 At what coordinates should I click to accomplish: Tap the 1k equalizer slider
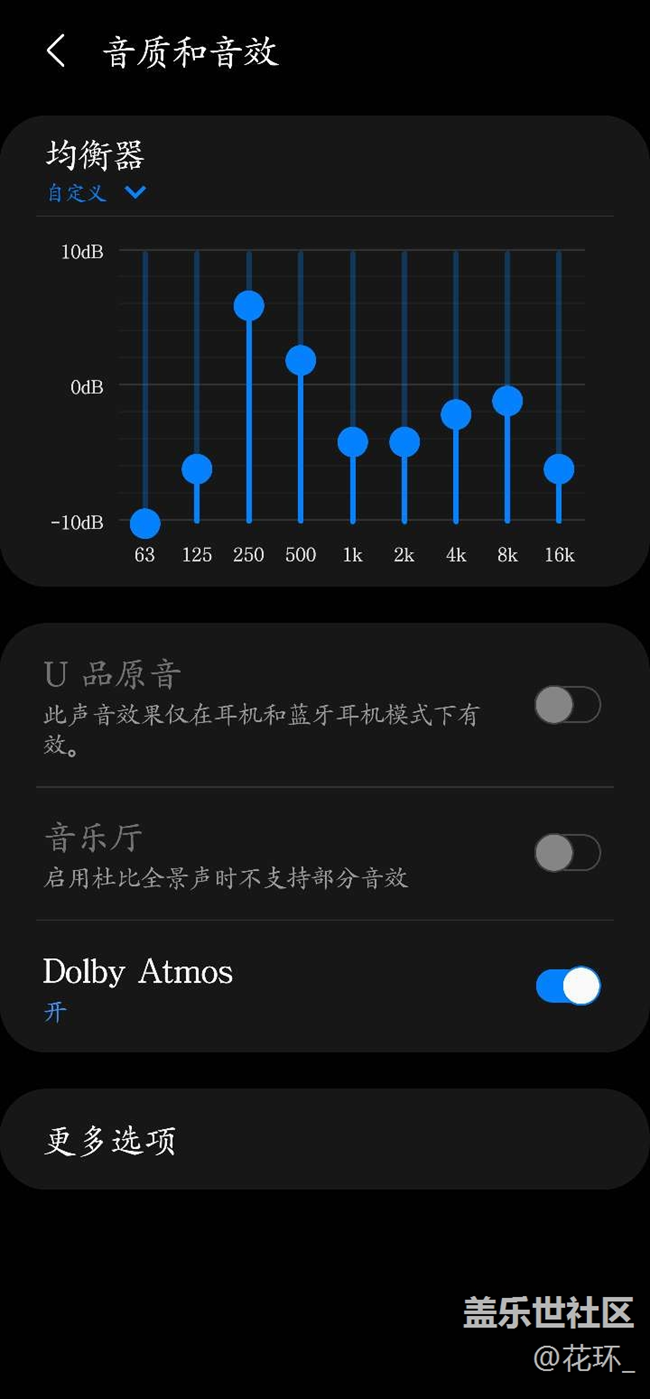tap(353, 441)
